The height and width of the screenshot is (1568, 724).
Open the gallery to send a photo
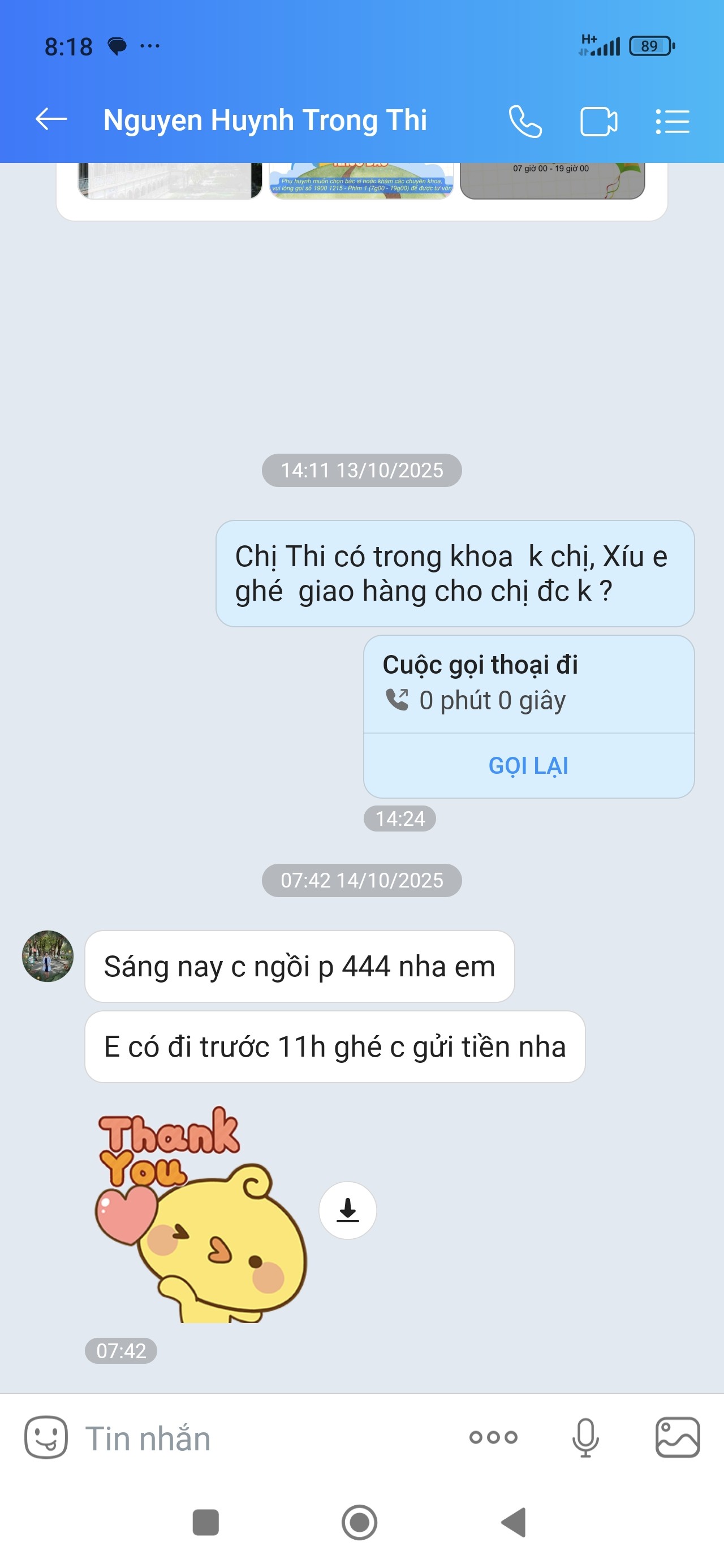677,1437
